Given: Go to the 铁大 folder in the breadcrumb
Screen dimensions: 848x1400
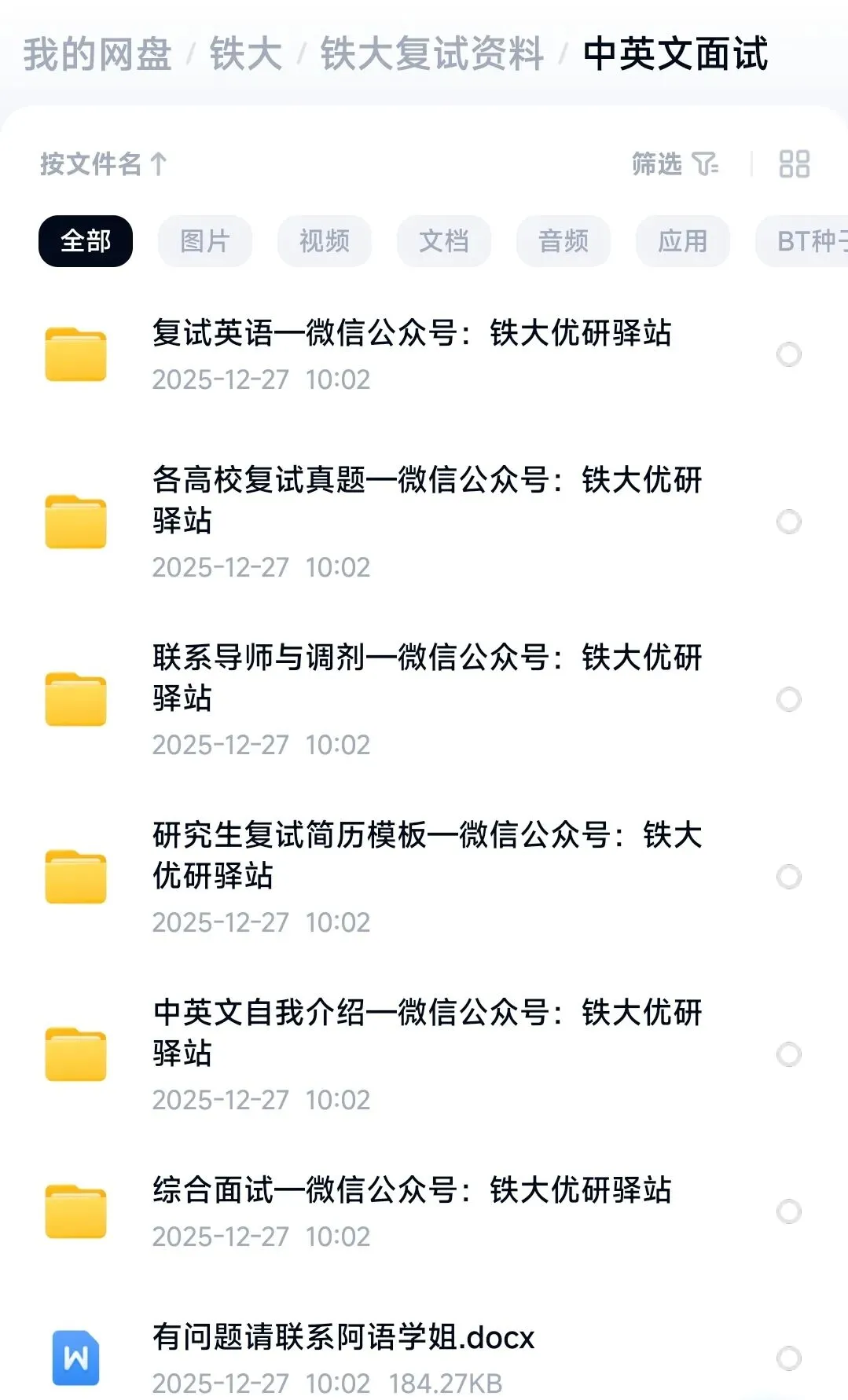Looking at the screenshot, I should point(245,55).
